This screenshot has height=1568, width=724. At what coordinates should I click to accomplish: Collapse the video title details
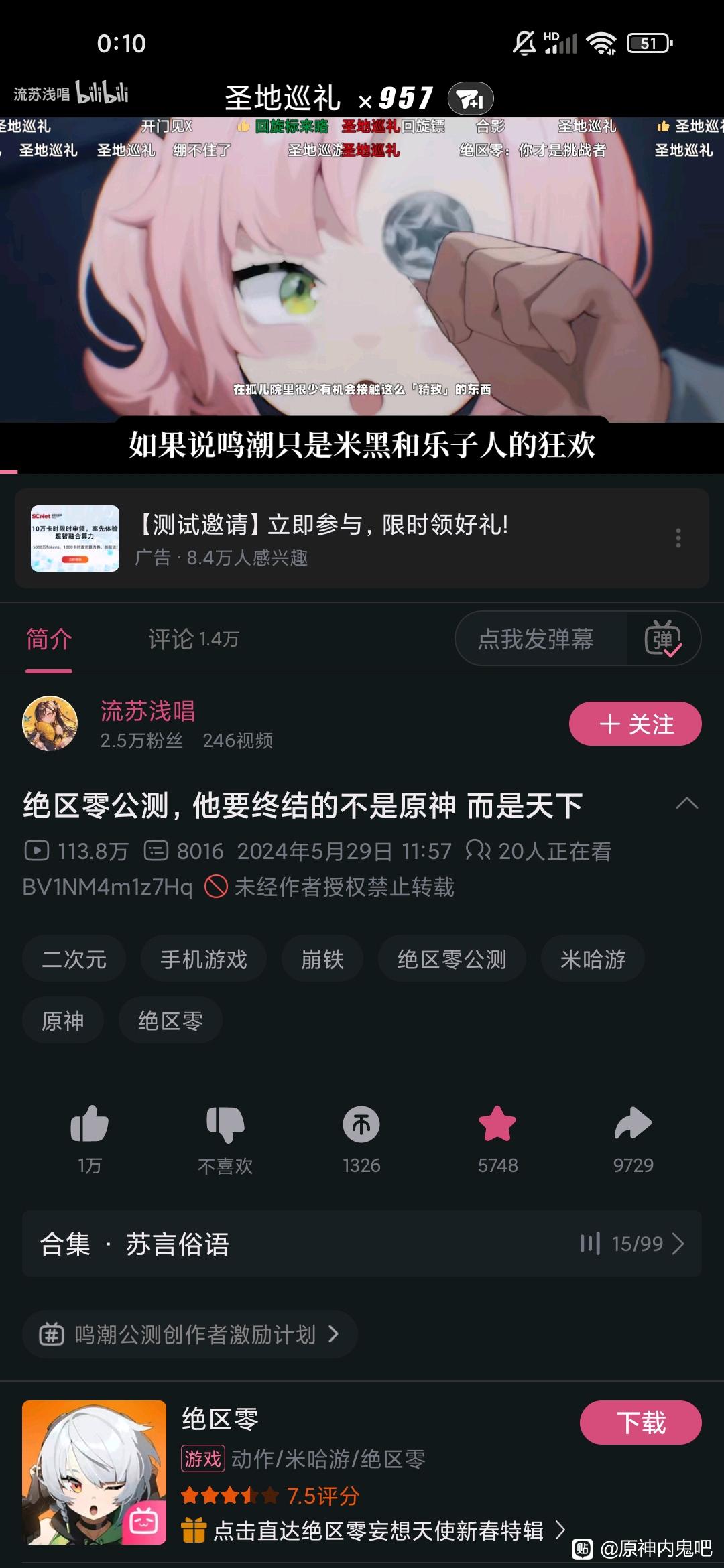[687, 803]
